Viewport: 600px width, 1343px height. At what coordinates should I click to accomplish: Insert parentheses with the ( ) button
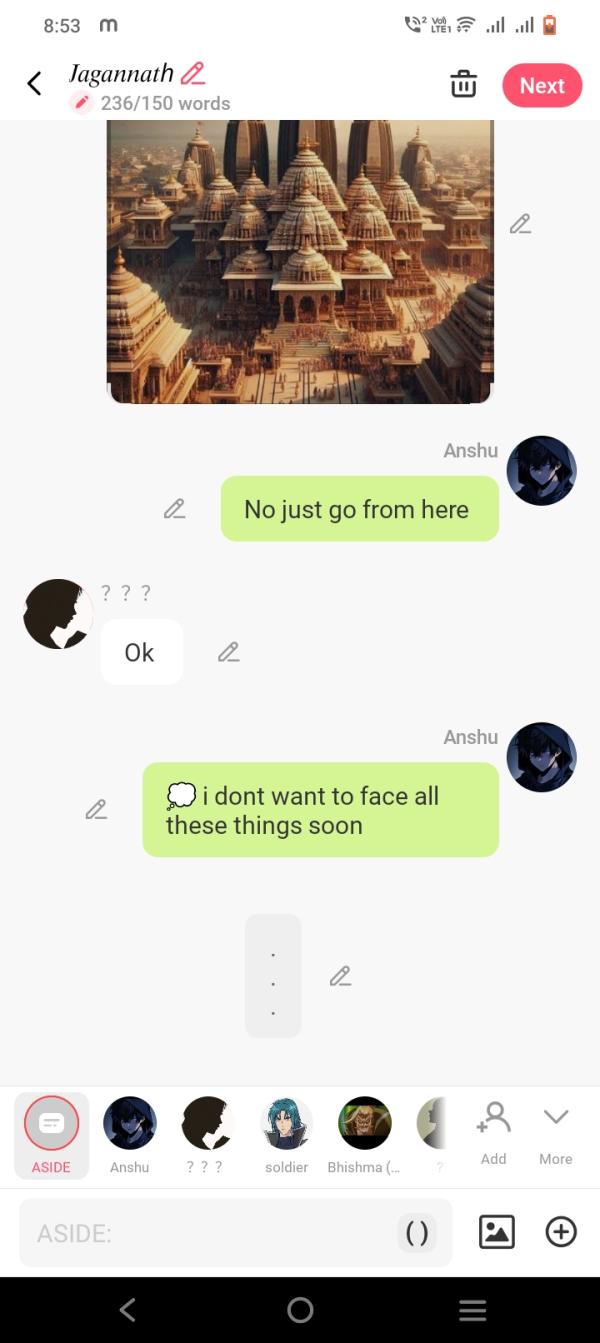(x=418, y=1234)
